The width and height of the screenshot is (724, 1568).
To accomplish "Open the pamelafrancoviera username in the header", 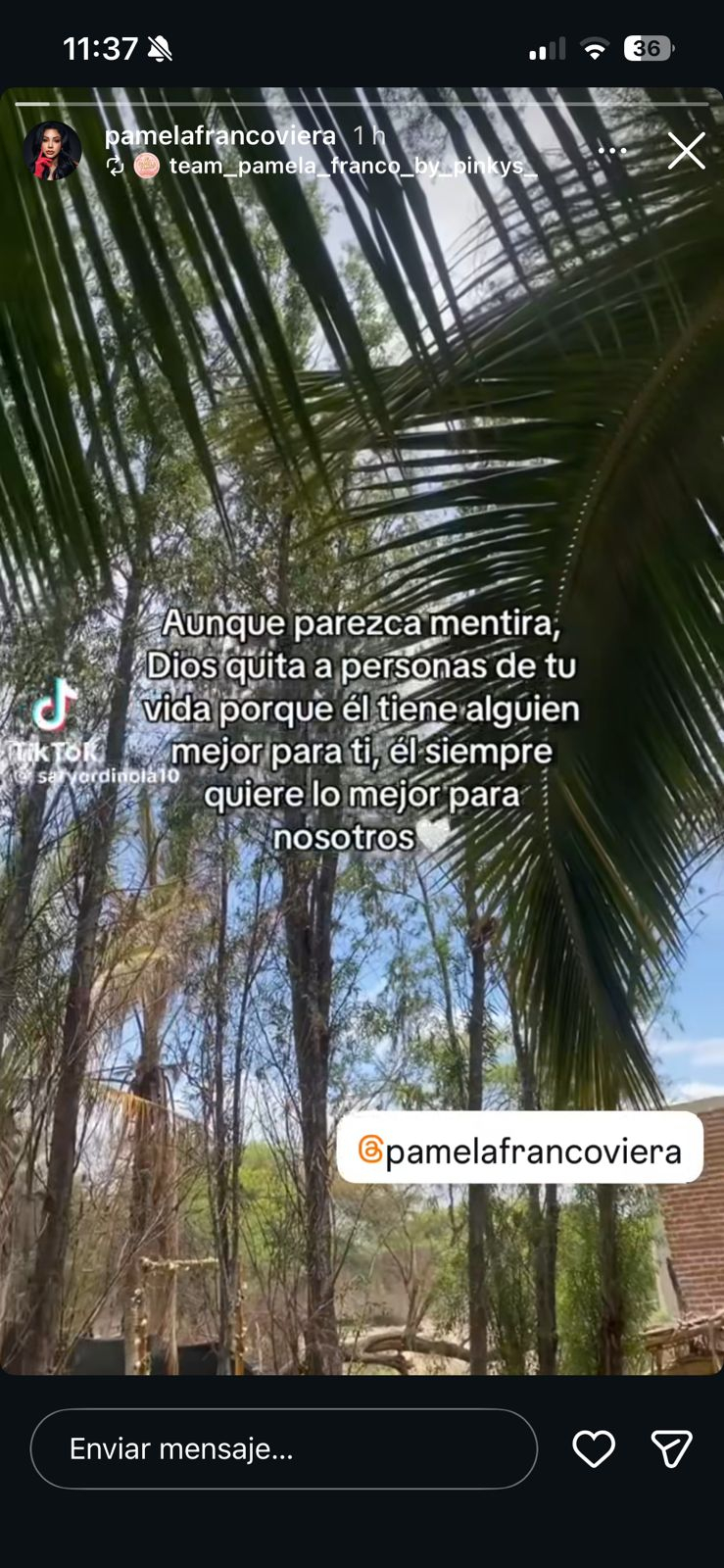I will point(220,135).
